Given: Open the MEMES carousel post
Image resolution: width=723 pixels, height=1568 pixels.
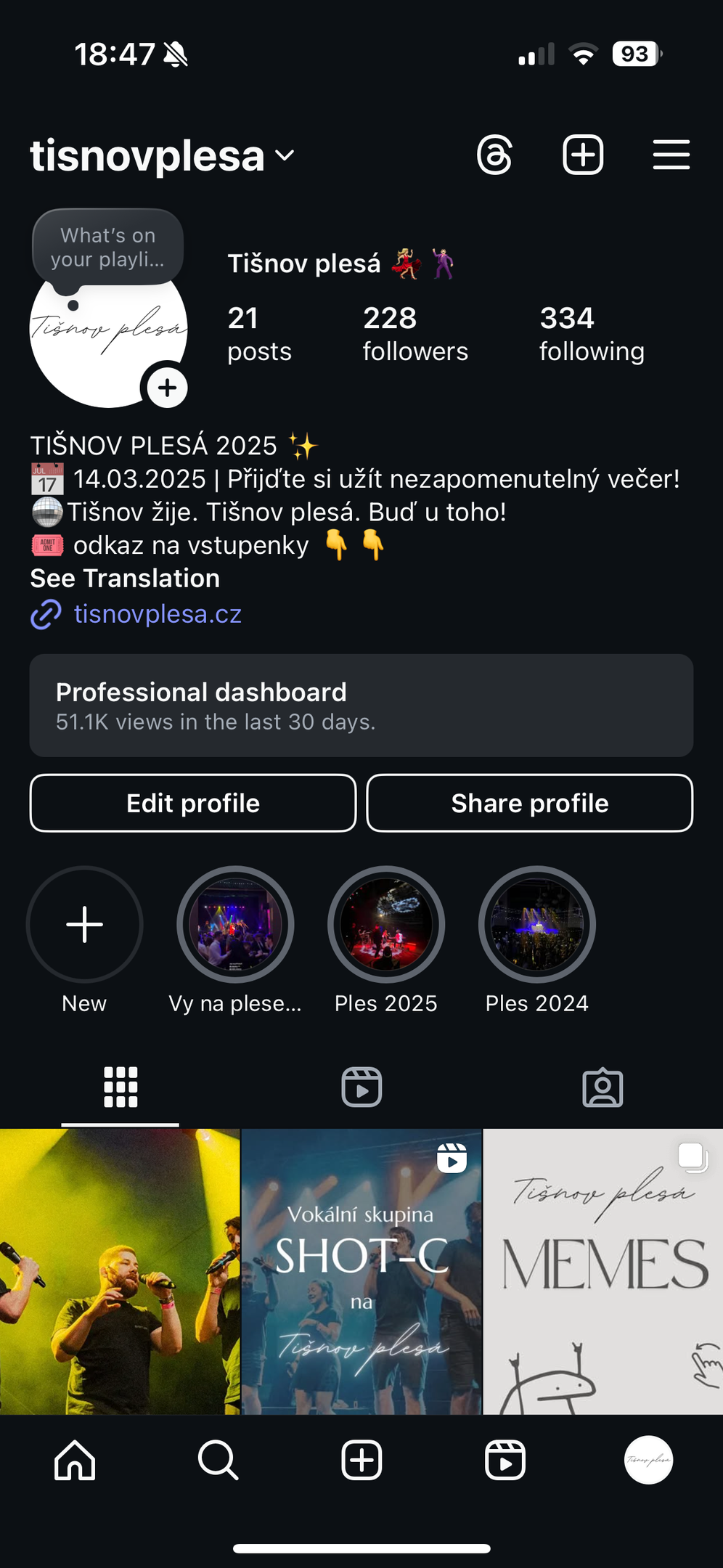Looking at the screenshot, I should click(603, 1270).
